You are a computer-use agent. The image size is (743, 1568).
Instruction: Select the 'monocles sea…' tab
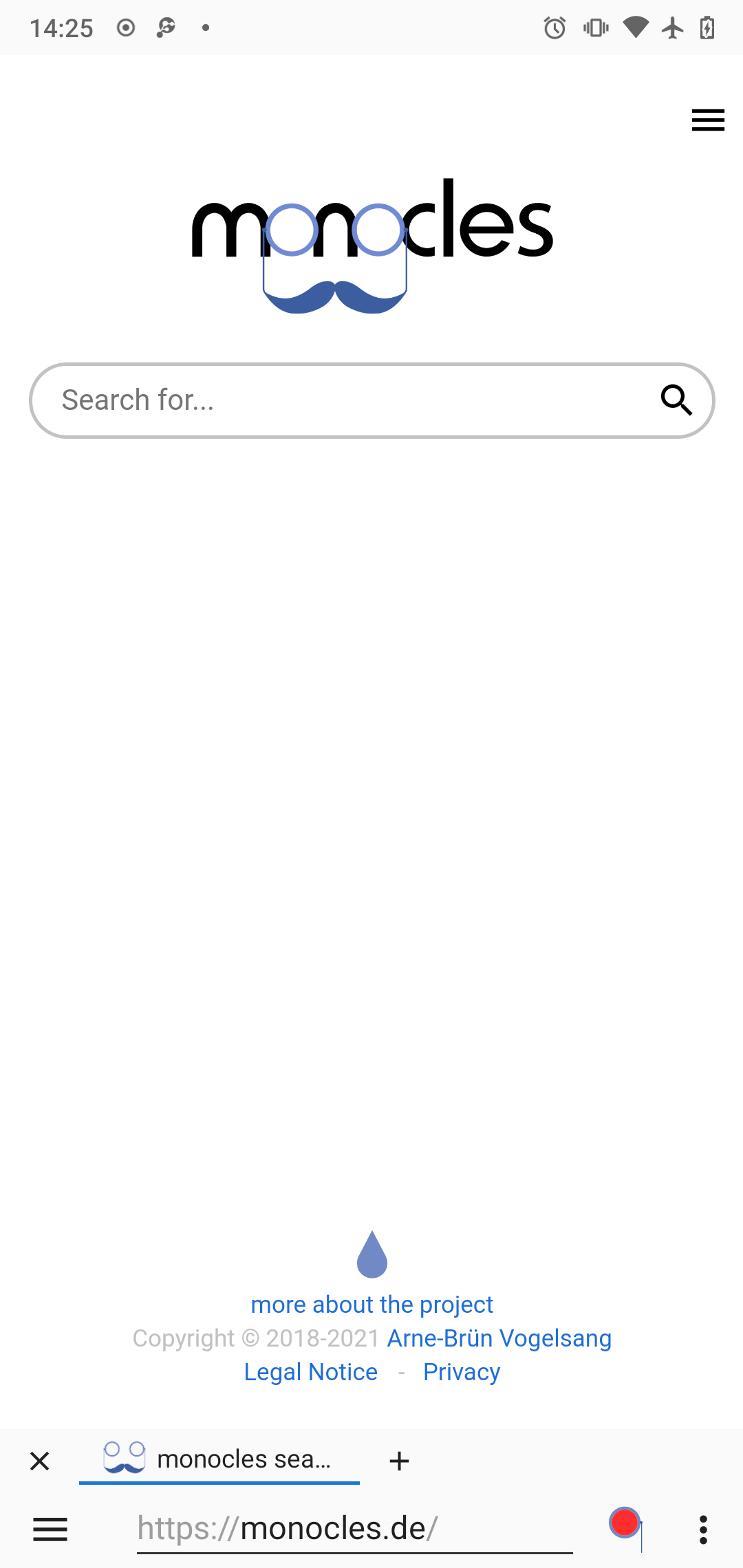coord(220,1459)
